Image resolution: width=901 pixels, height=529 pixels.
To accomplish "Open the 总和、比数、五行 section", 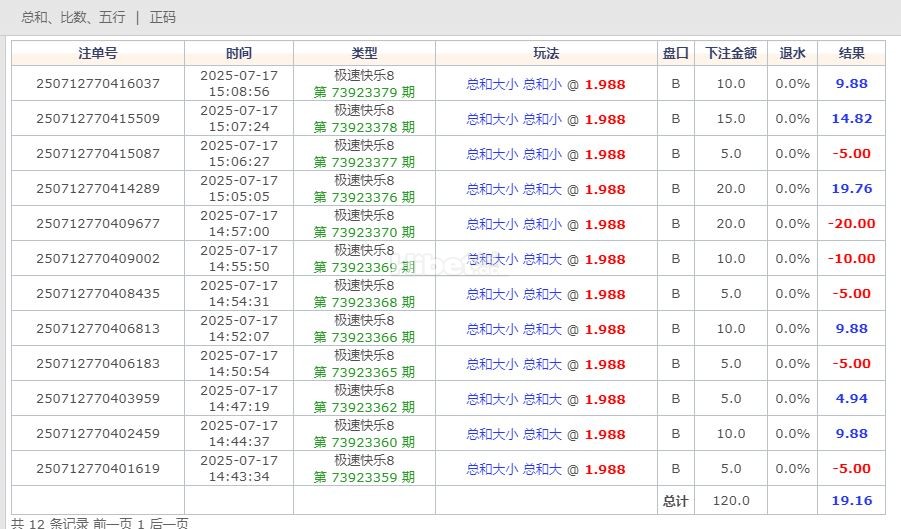I will [73, 17].
